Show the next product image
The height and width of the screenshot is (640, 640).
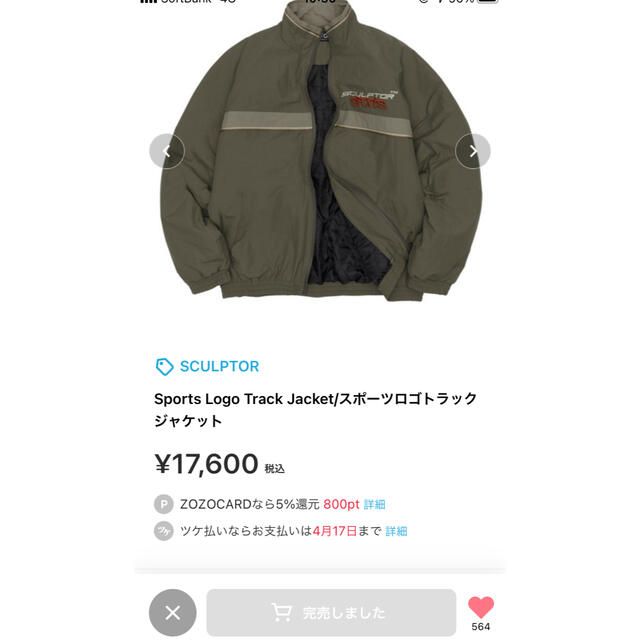click(x=473, y=151)
